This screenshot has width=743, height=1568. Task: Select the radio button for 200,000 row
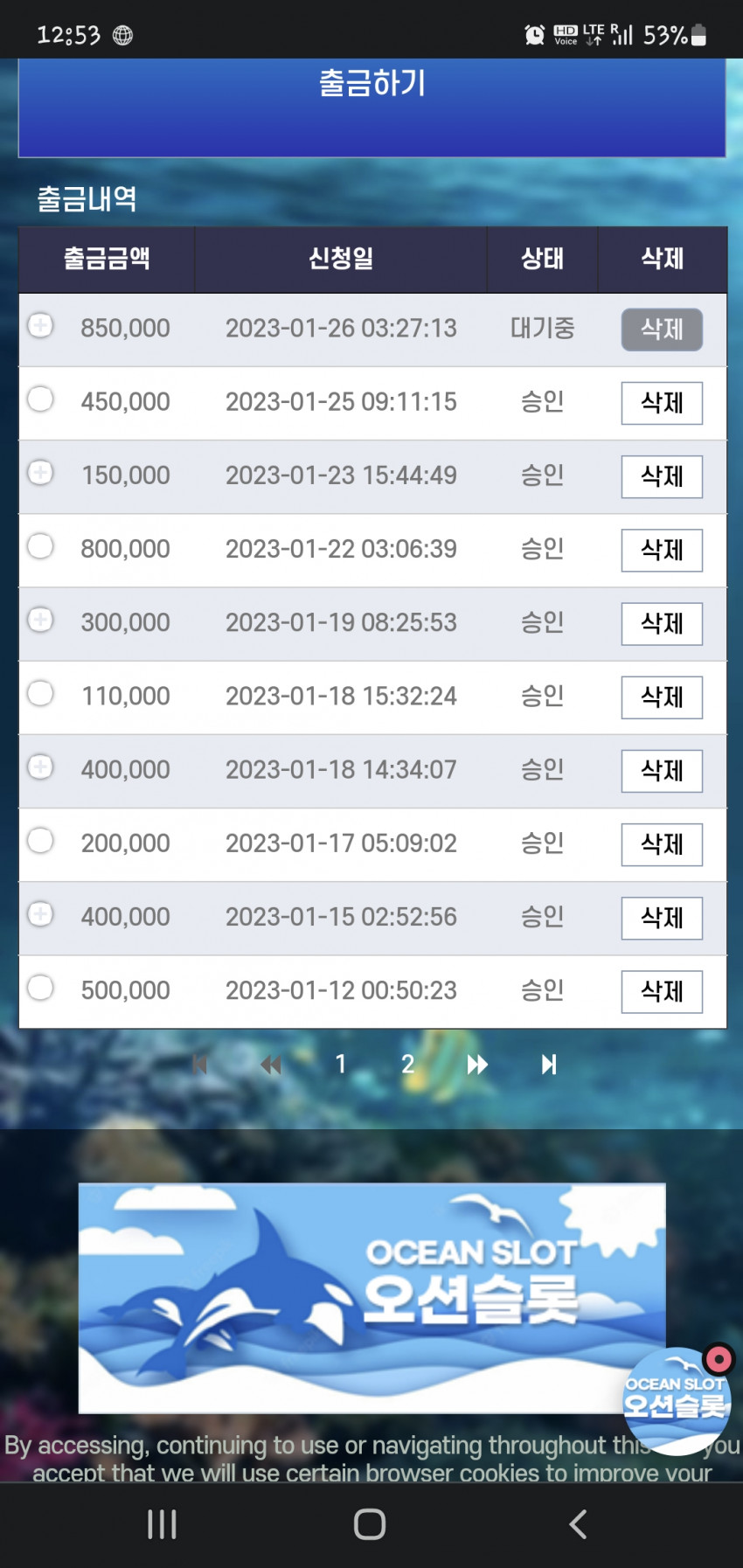point(40,840)
